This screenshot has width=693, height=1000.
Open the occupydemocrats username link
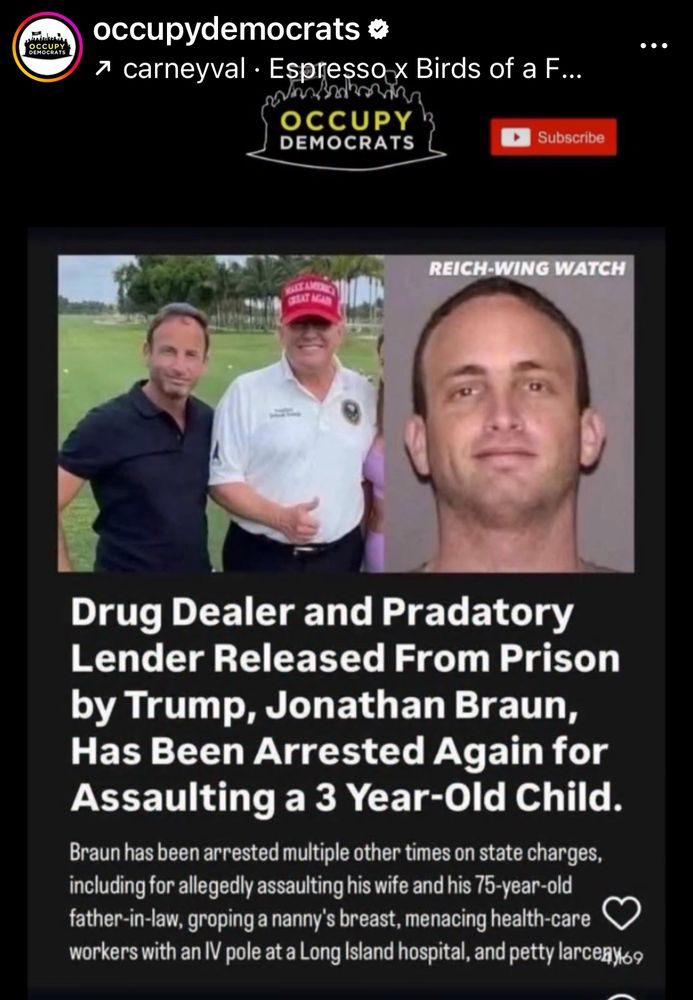click(x=226, y=29)
